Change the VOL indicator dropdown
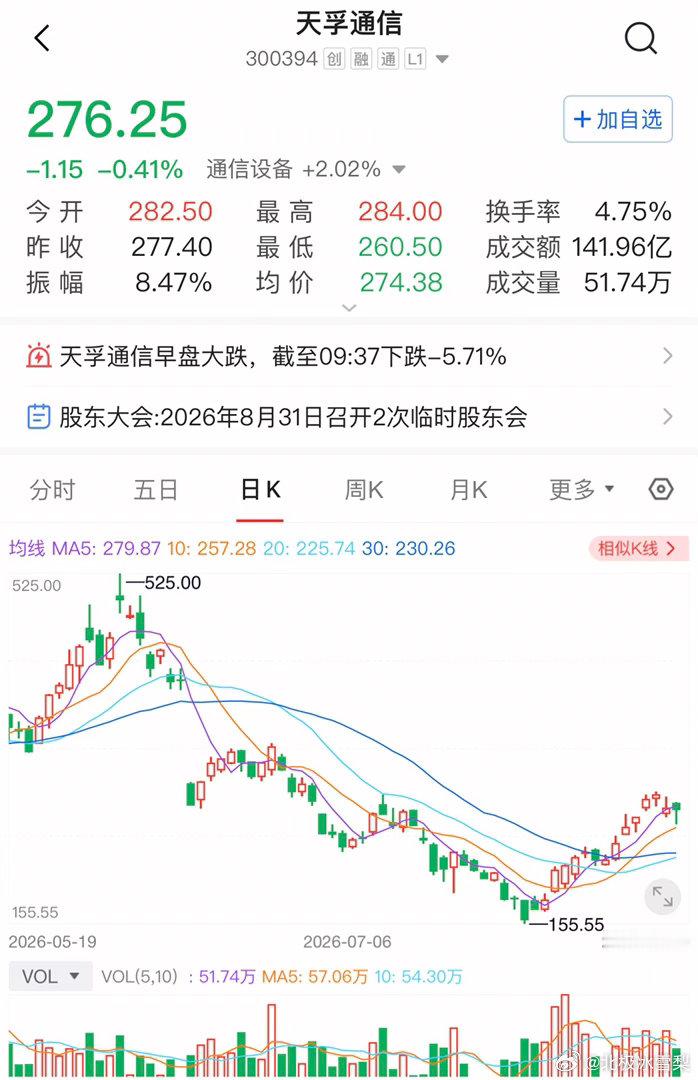Screen dimensions: 698x1080 (51, 976)
